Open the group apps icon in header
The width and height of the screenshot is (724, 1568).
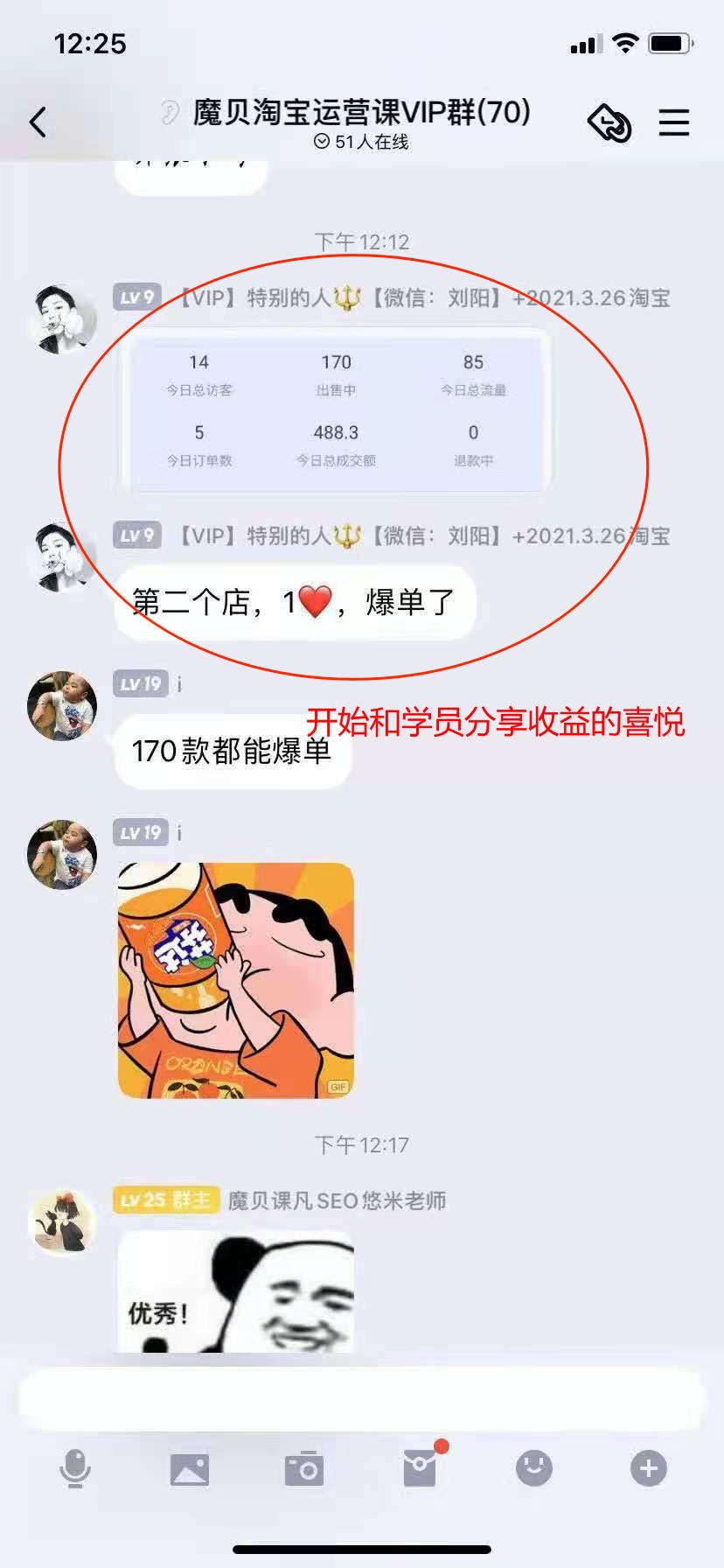pyautogui.click(x=609, y=122)
